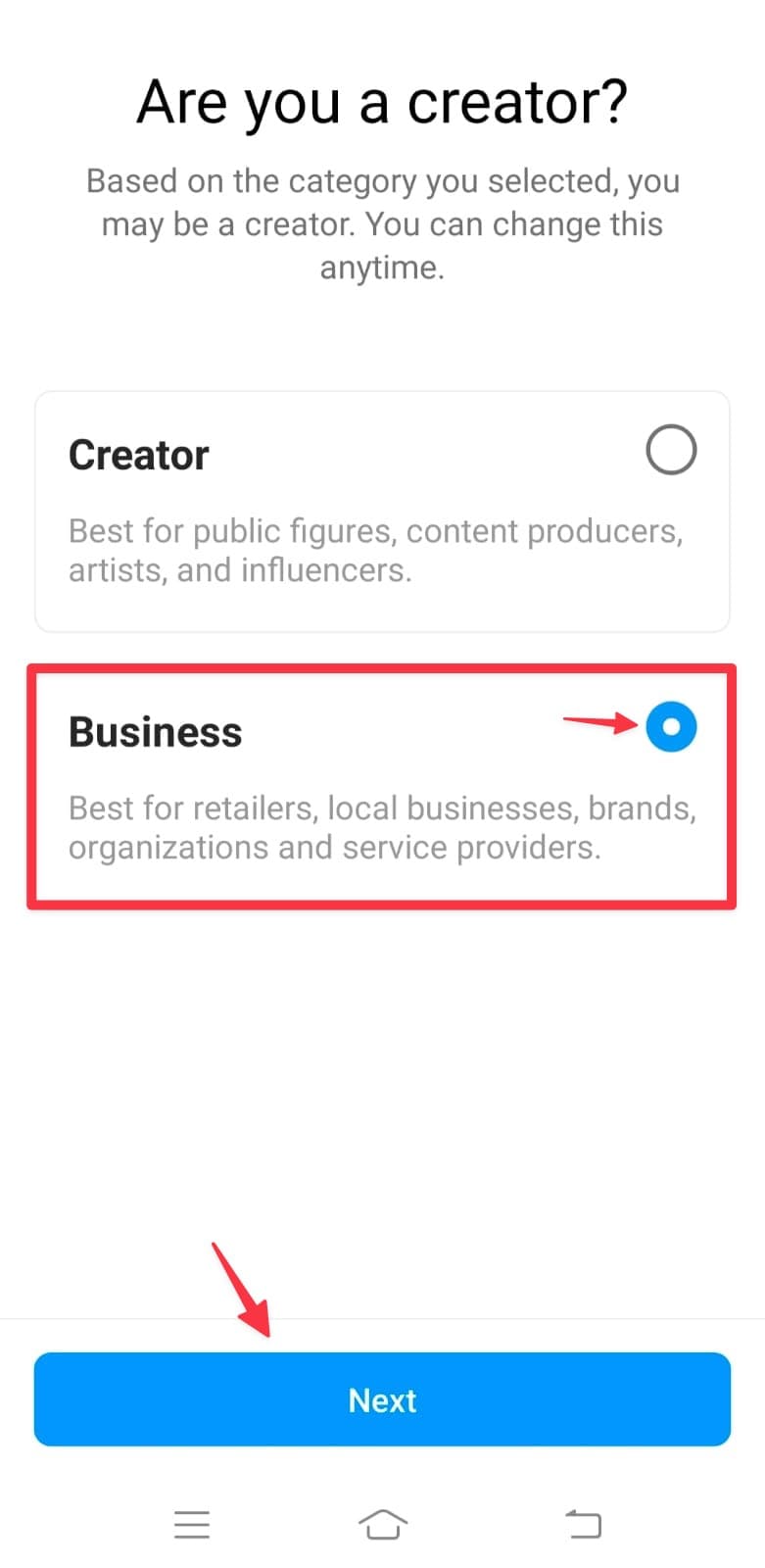Open recent apps from navigation bar
The height and width of the screenshot is (1568, 765).
(x=192, y=1524)
